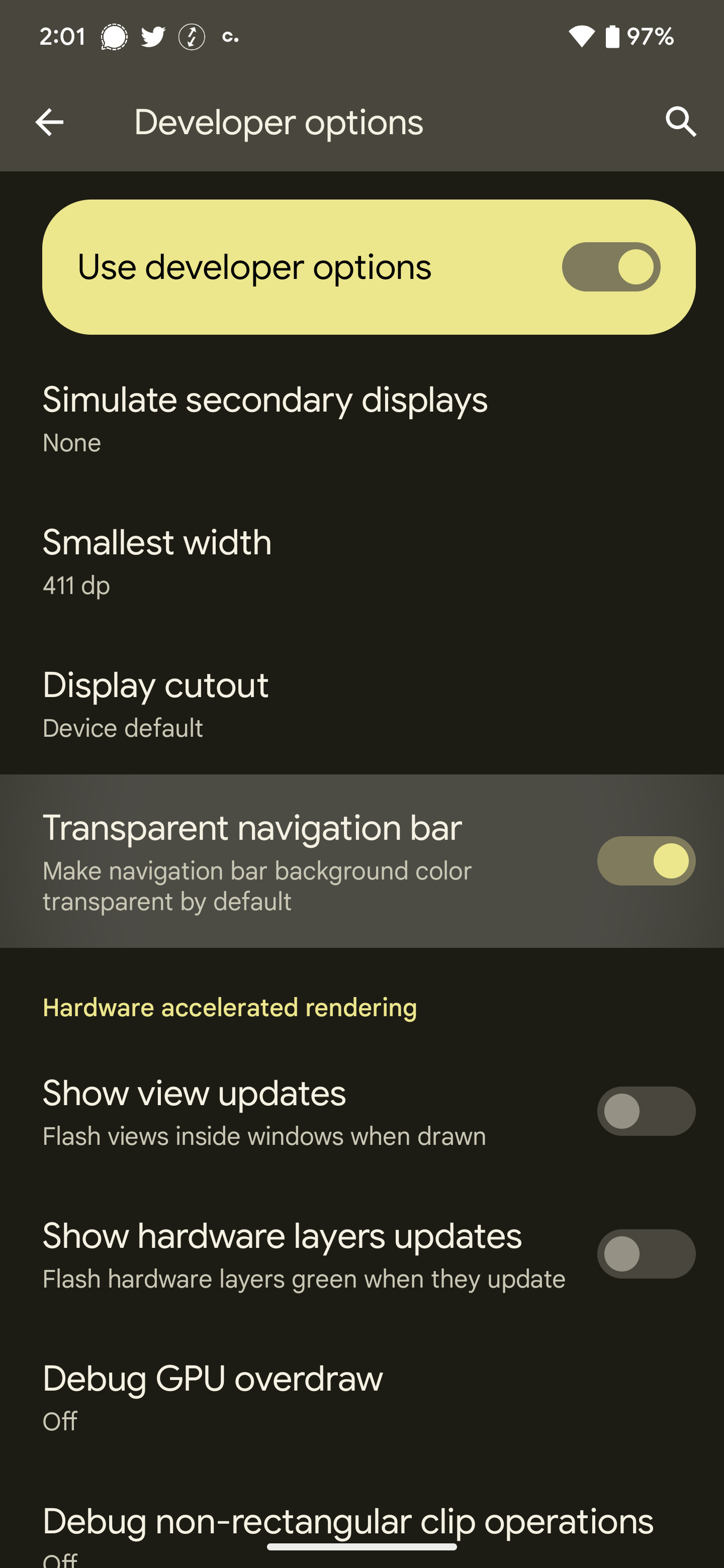Tap the Twitter icon in the status bar

(152, 37)
